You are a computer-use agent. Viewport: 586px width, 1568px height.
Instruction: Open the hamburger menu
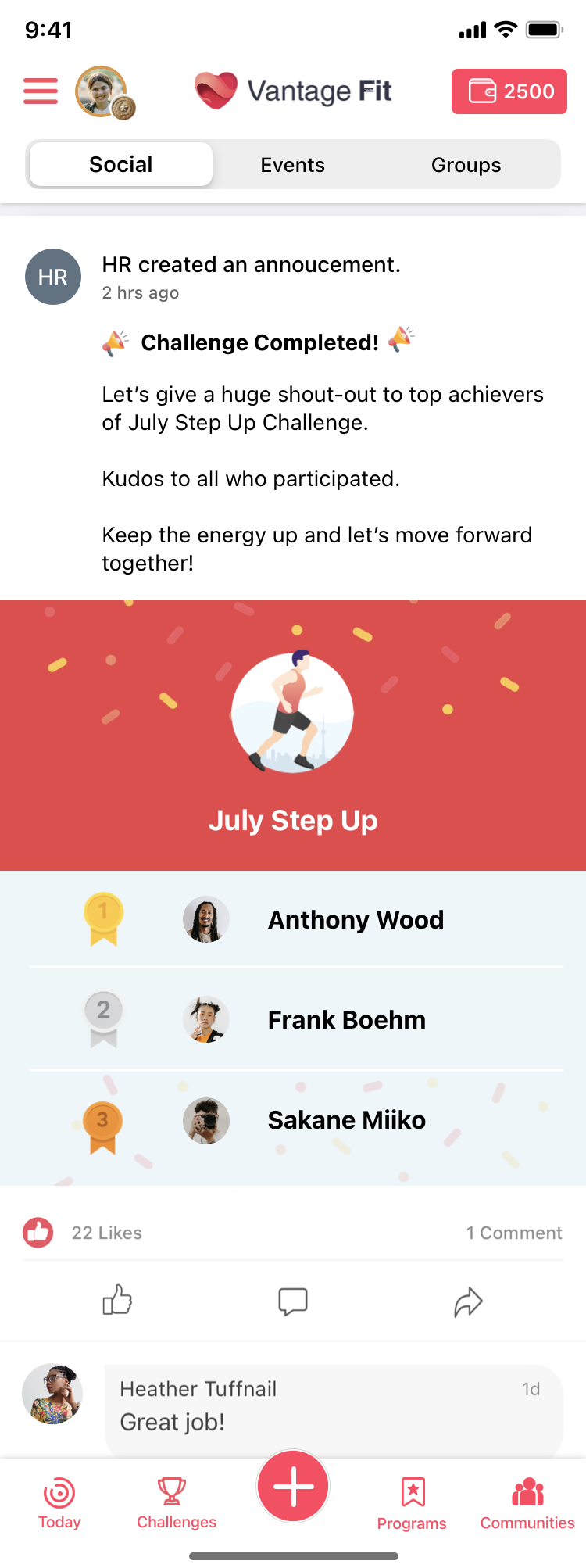(x=40, y=91)
